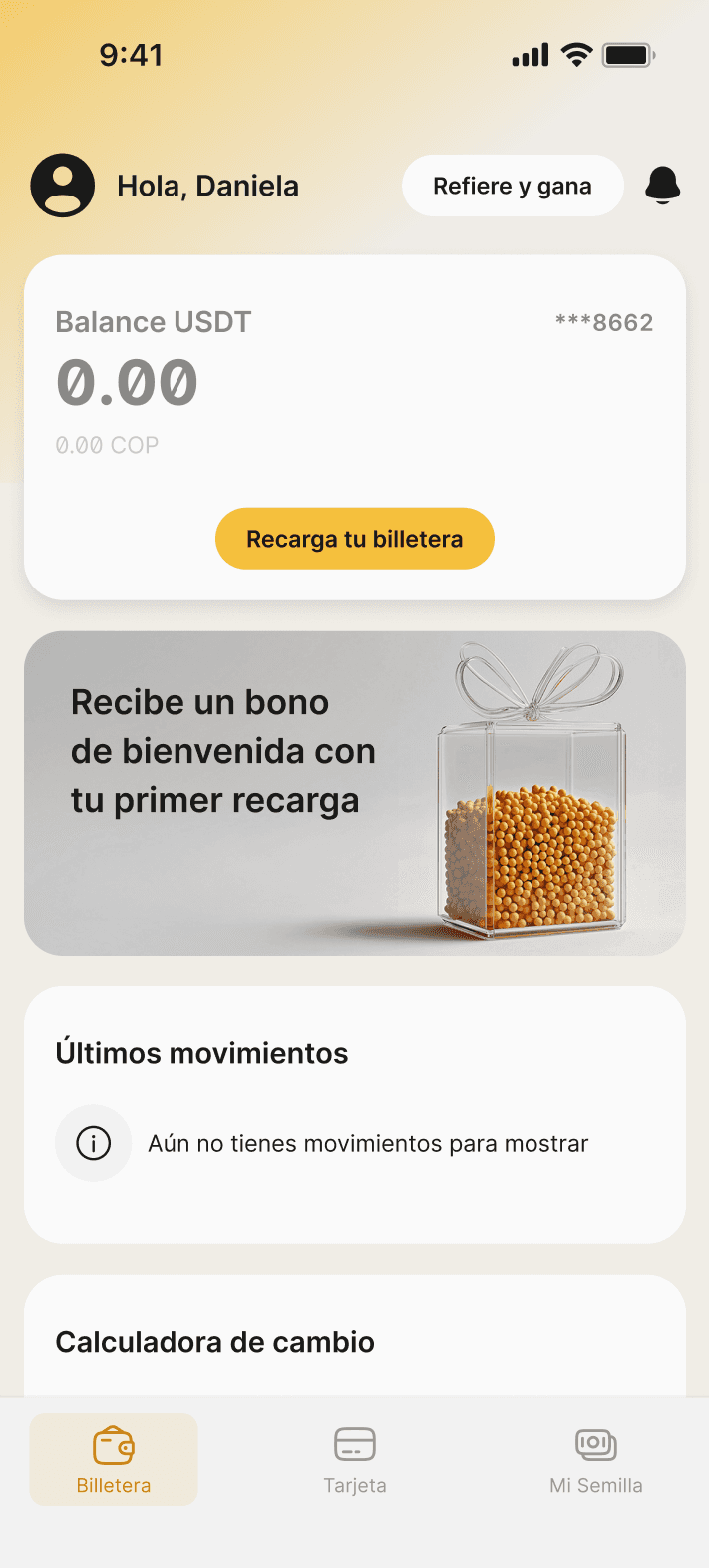Screen dimensions: 709x1568
Task: Switch to the Billetera tab
Action: tap(114, 1459)
